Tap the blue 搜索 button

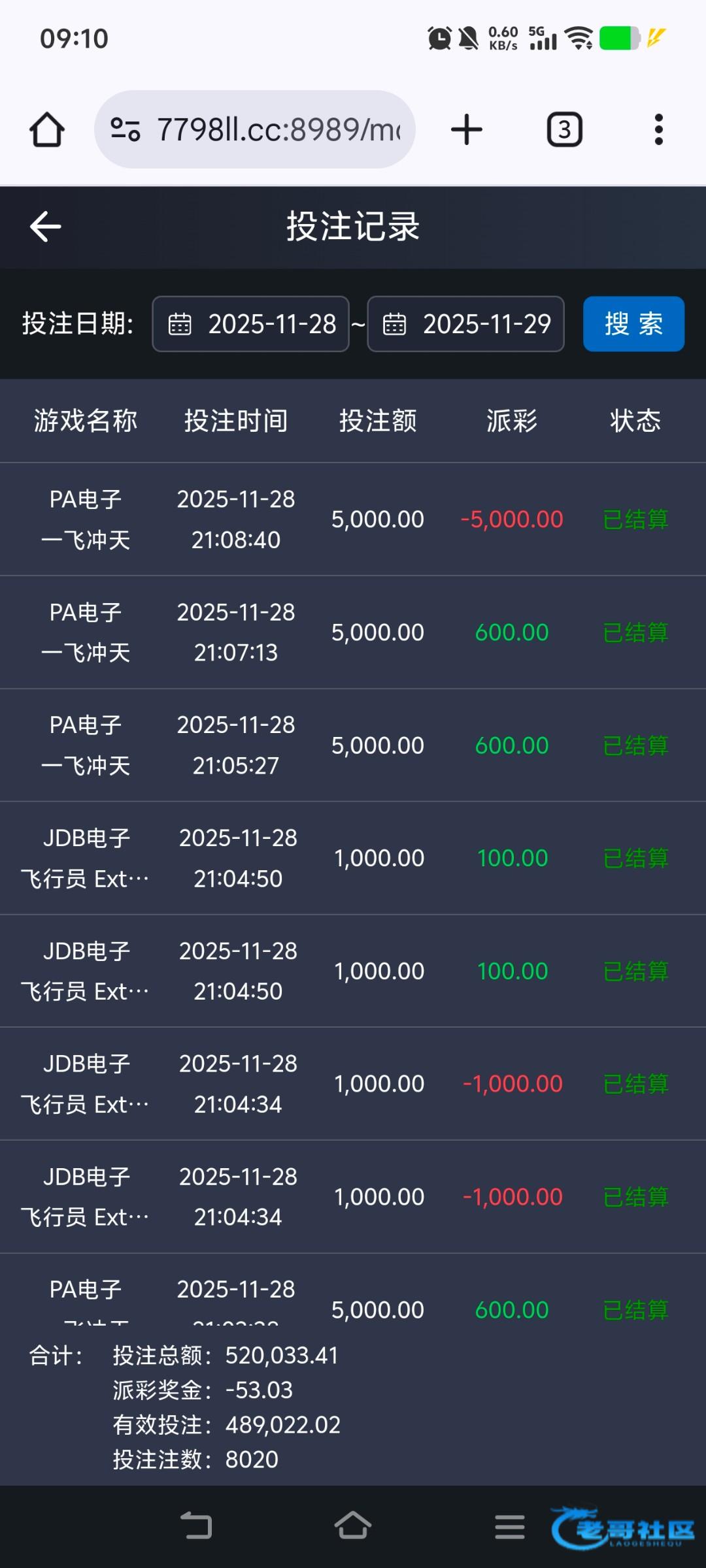(633, 324)
